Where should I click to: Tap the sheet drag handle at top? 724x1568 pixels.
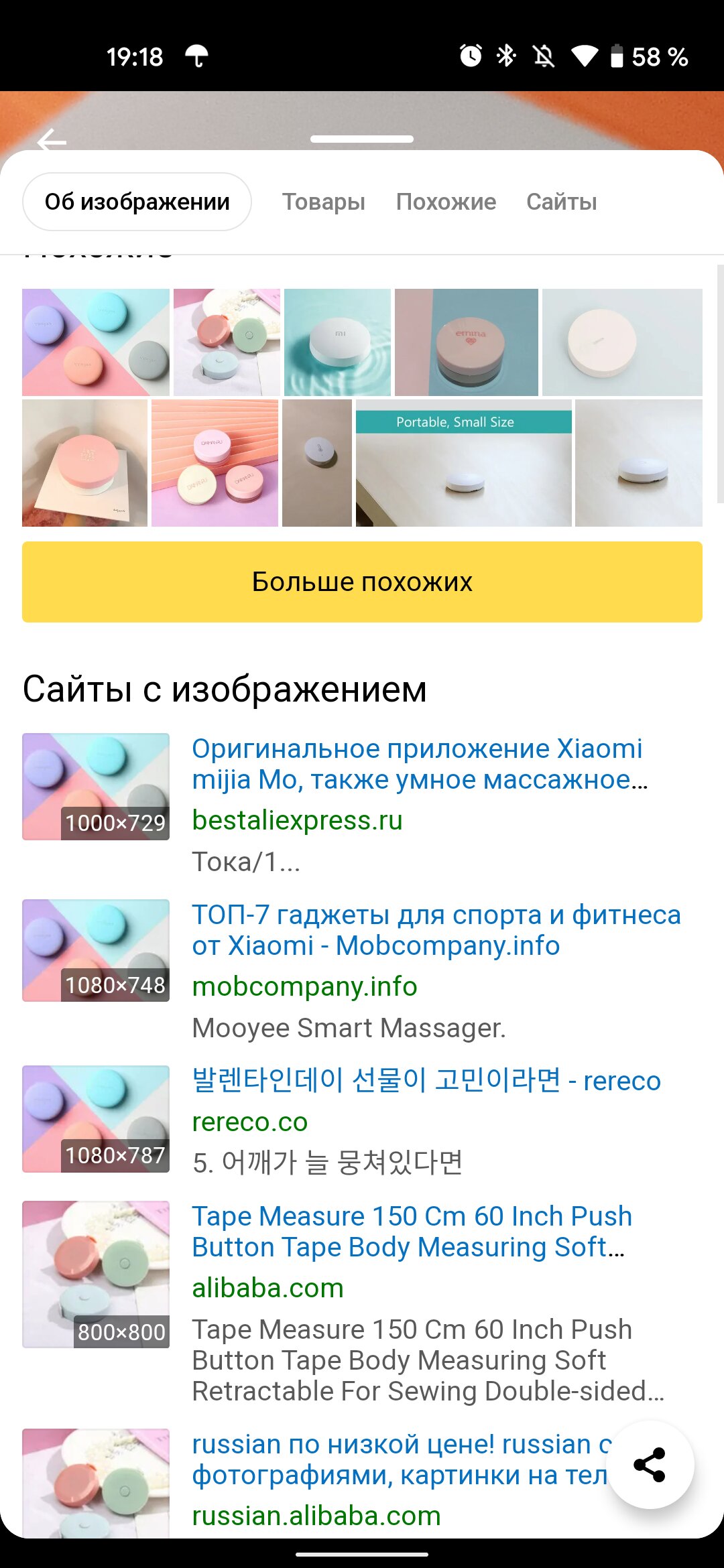(x=362, y=139)
